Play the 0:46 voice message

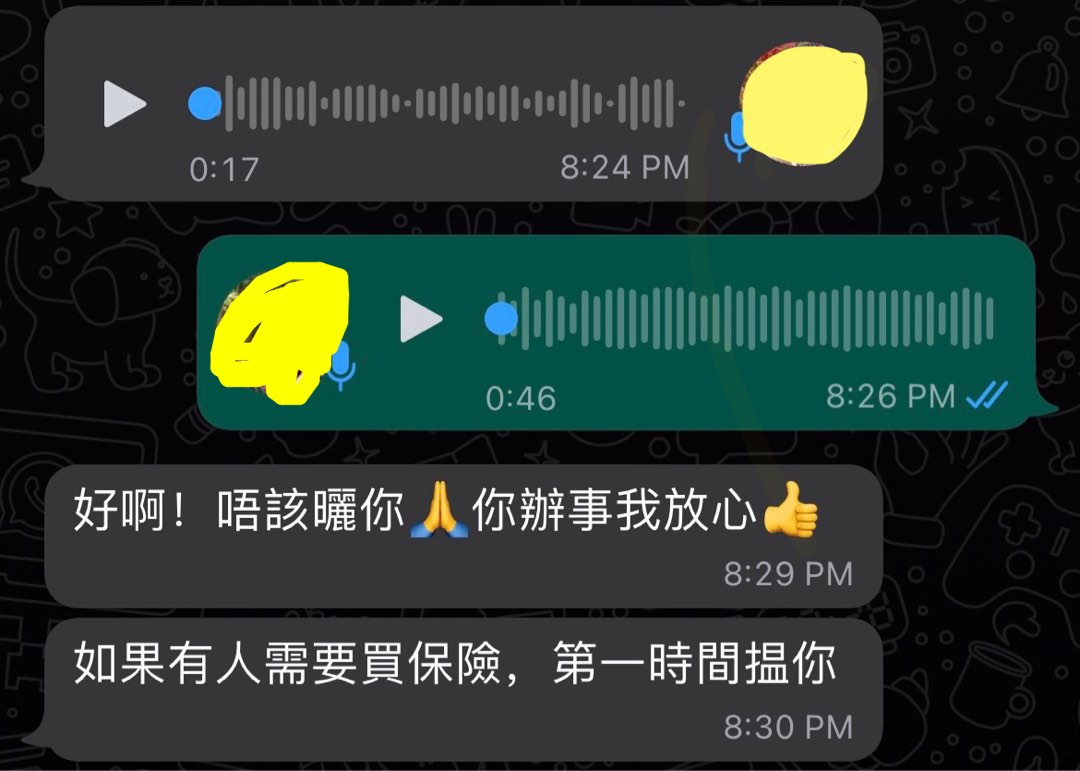421,319
